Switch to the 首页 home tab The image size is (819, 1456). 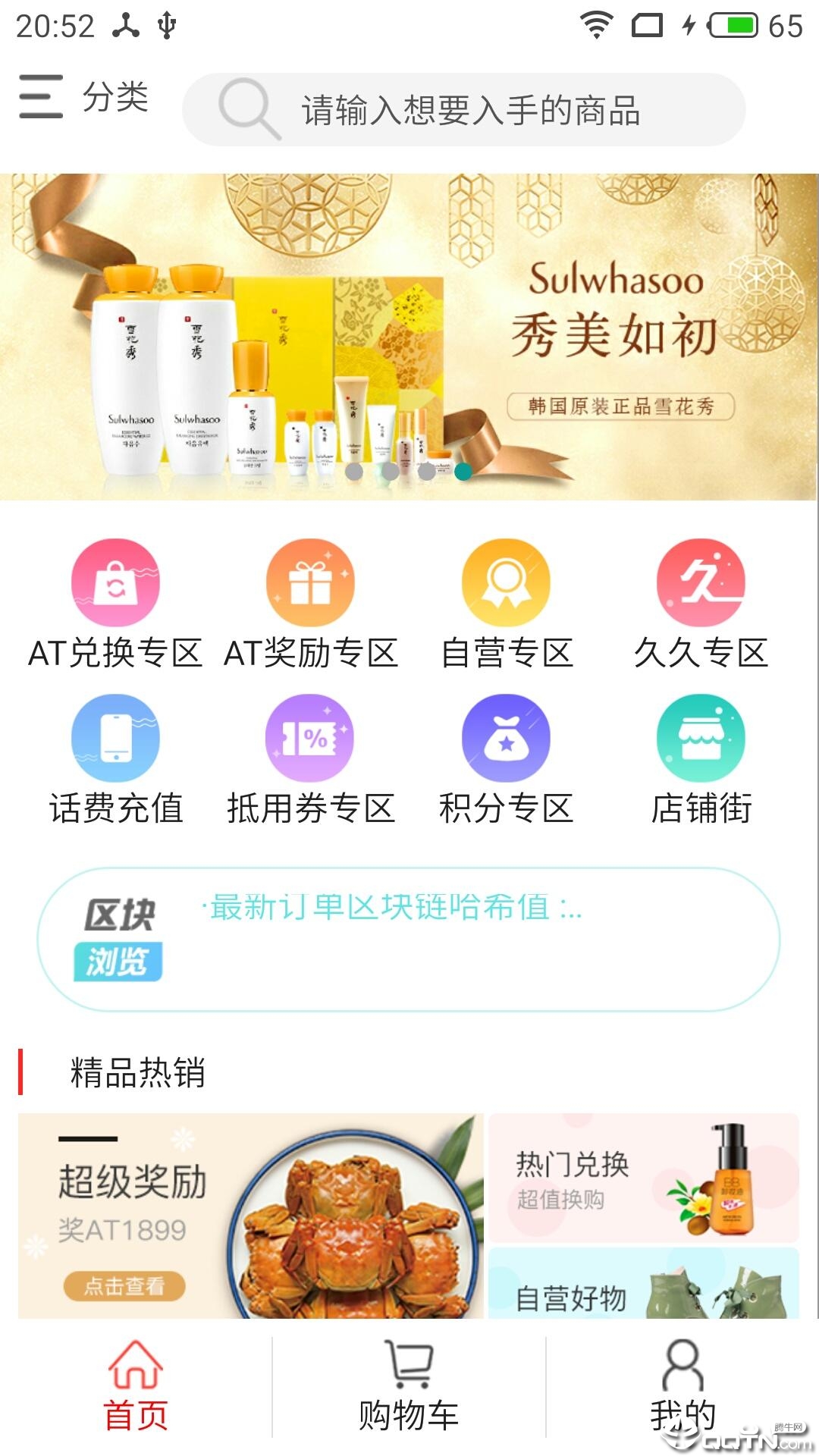click(136, 1386)
